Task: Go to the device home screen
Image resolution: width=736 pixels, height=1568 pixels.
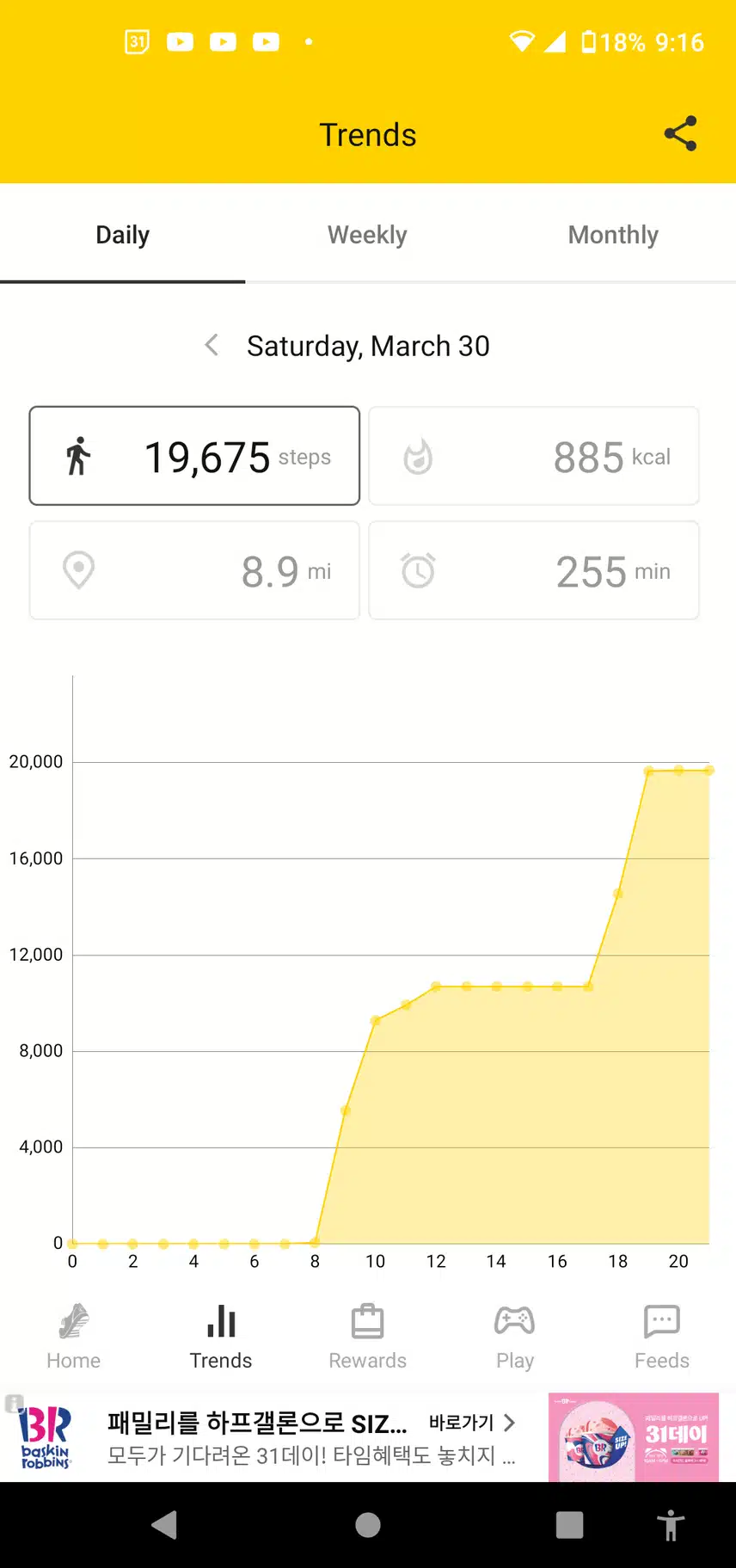Action: tap(368, 1525)
